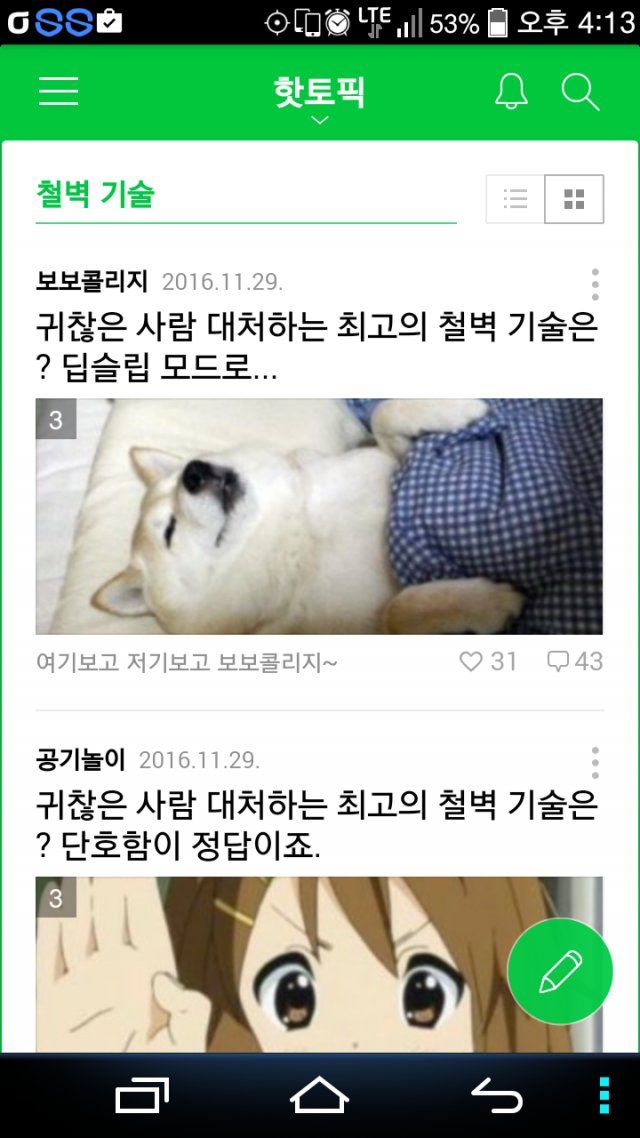Open the sleeping dog photo post
Screen dimensions: 640x1138
[319, 516]
